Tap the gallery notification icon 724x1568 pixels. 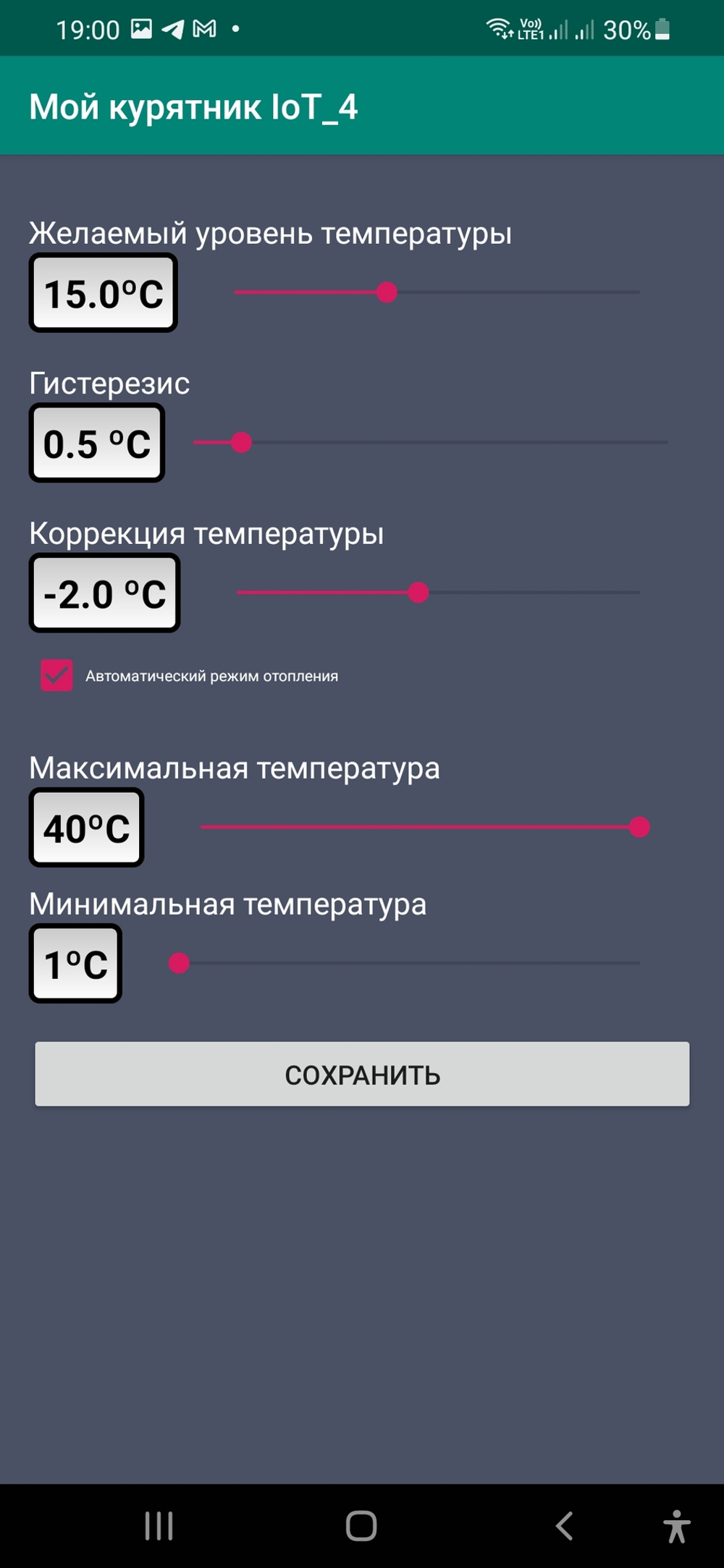click(142, 29)
